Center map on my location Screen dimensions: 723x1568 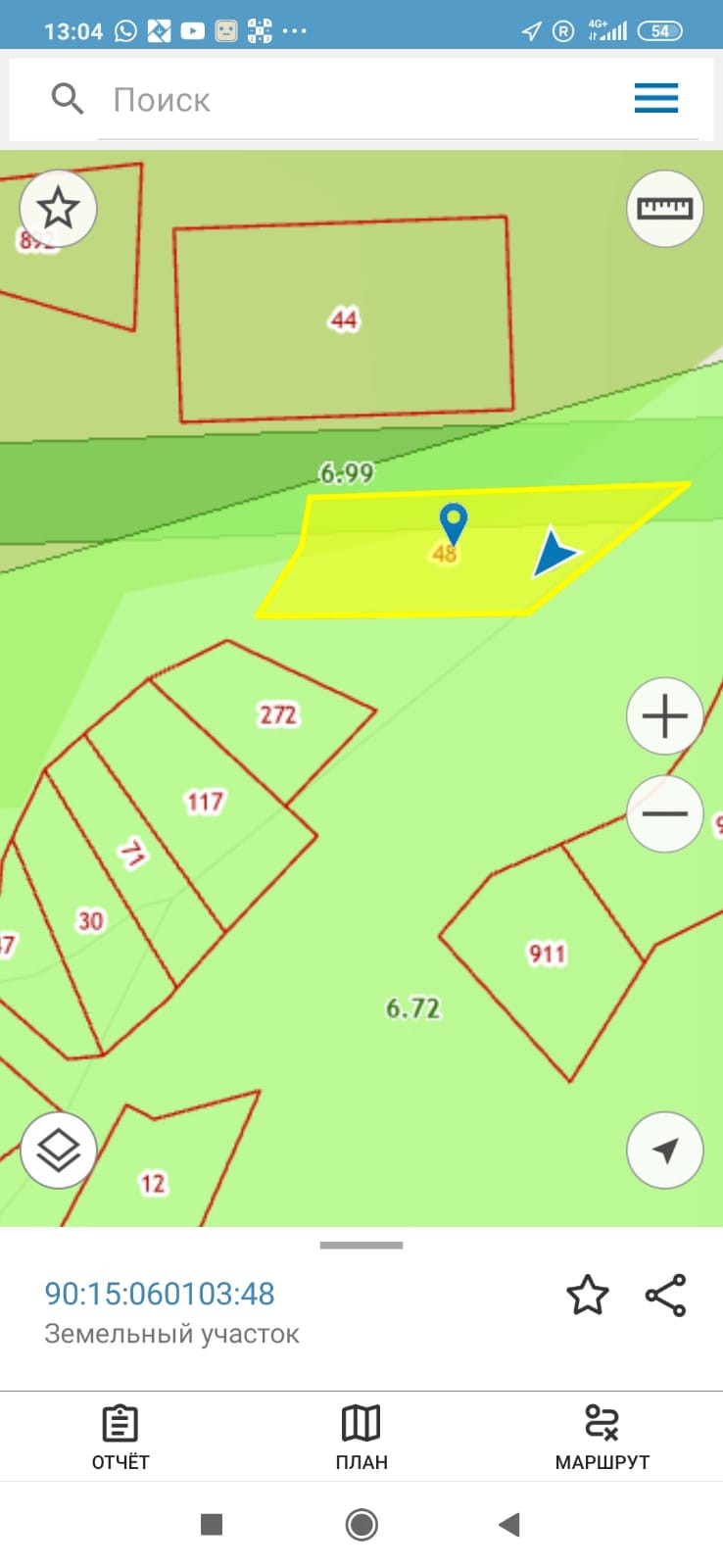coord(664,1150)
